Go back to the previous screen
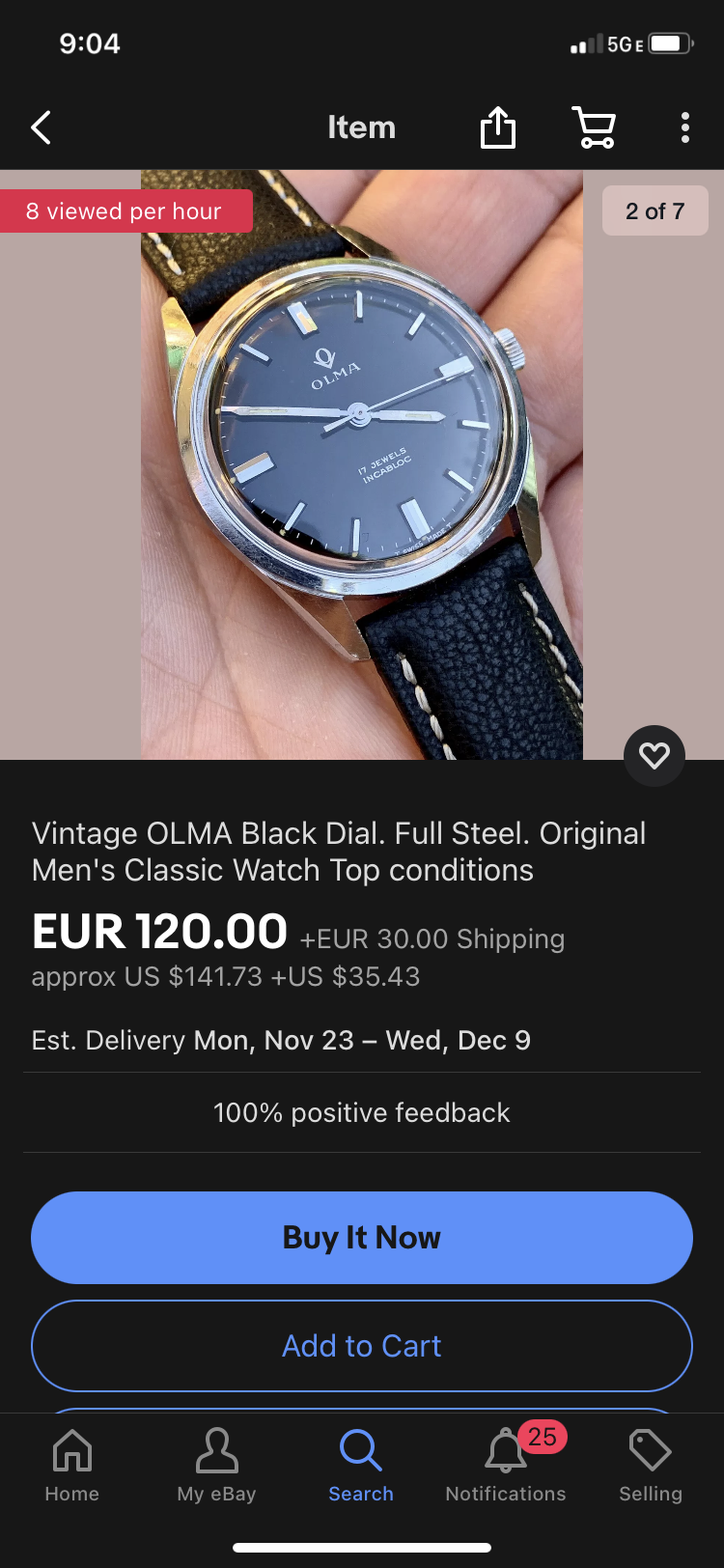This screenshot has height=1568, width=724. 41,127
